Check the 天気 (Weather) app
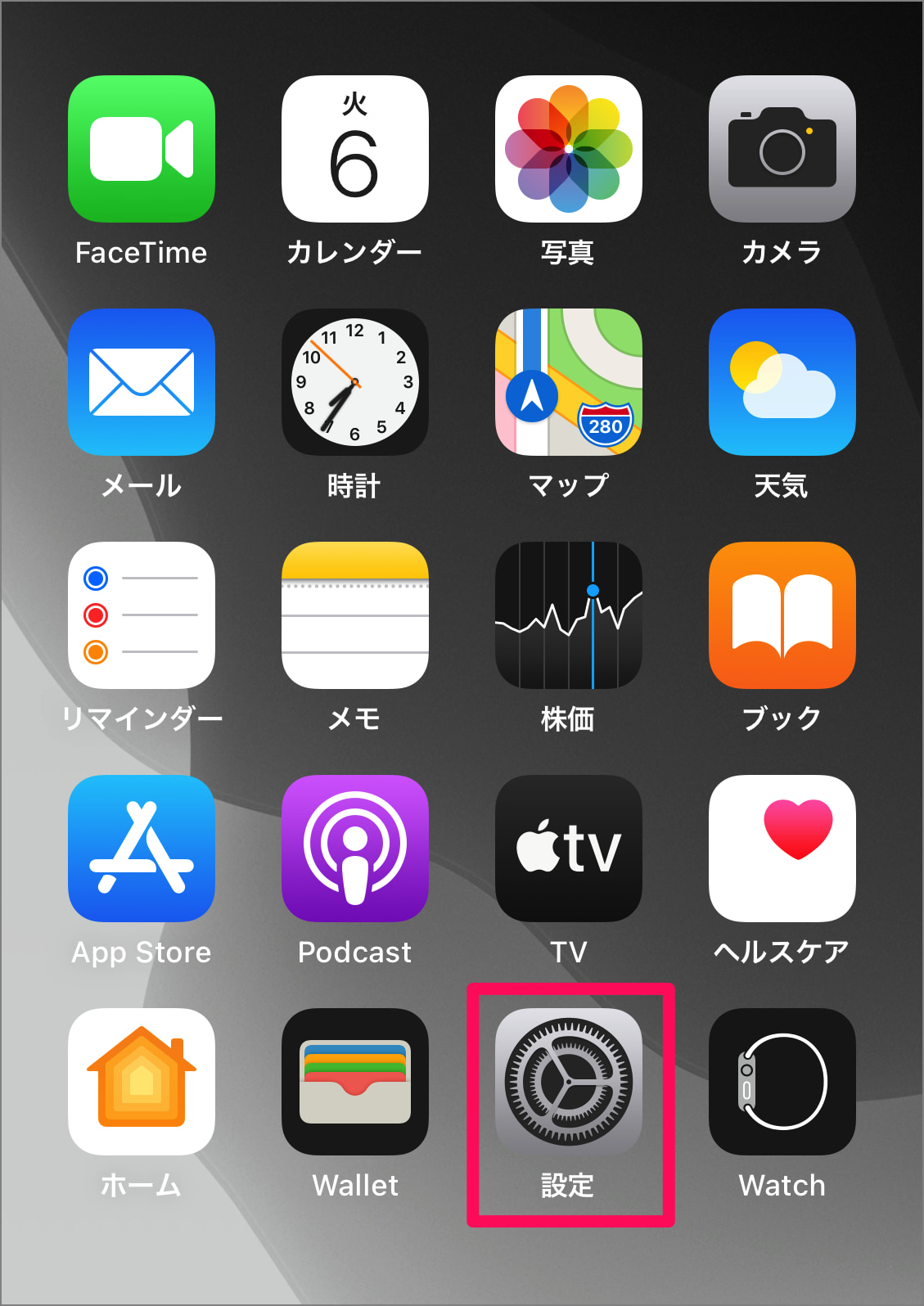924x1306 pixels. 782,383
